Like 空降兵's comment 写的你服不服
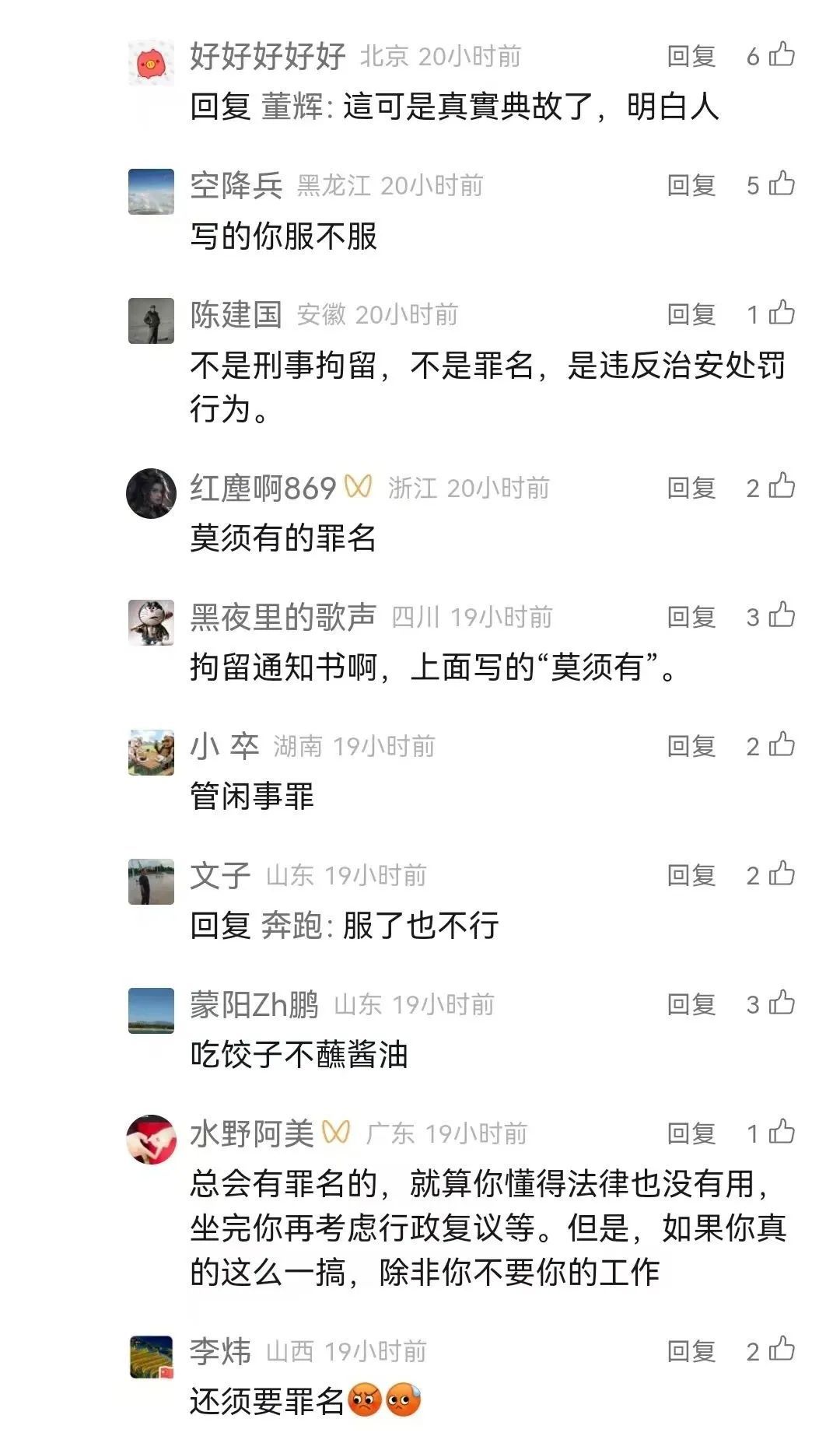 (x=782, y=184)
